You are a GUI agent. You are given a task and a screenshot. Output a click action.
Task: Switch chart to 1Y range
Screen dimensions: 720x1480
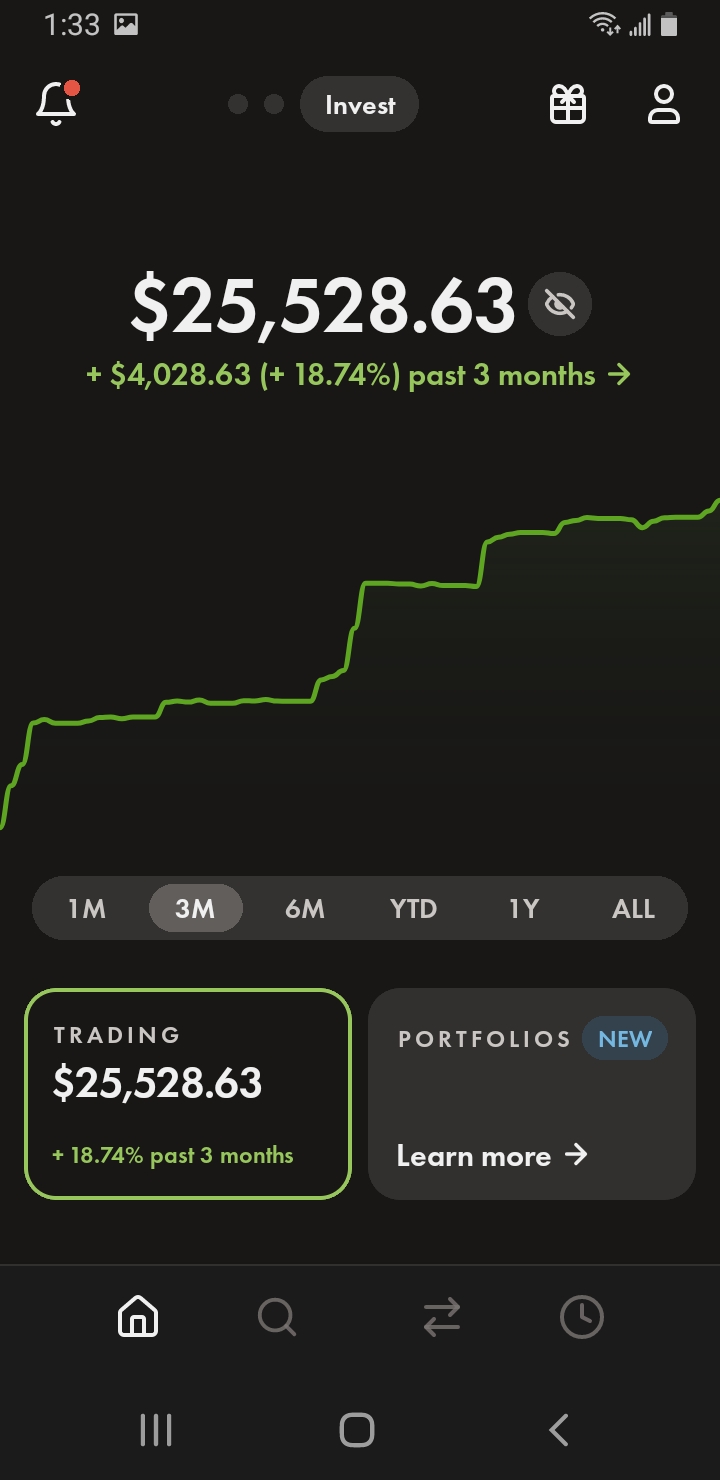point(523,908)
